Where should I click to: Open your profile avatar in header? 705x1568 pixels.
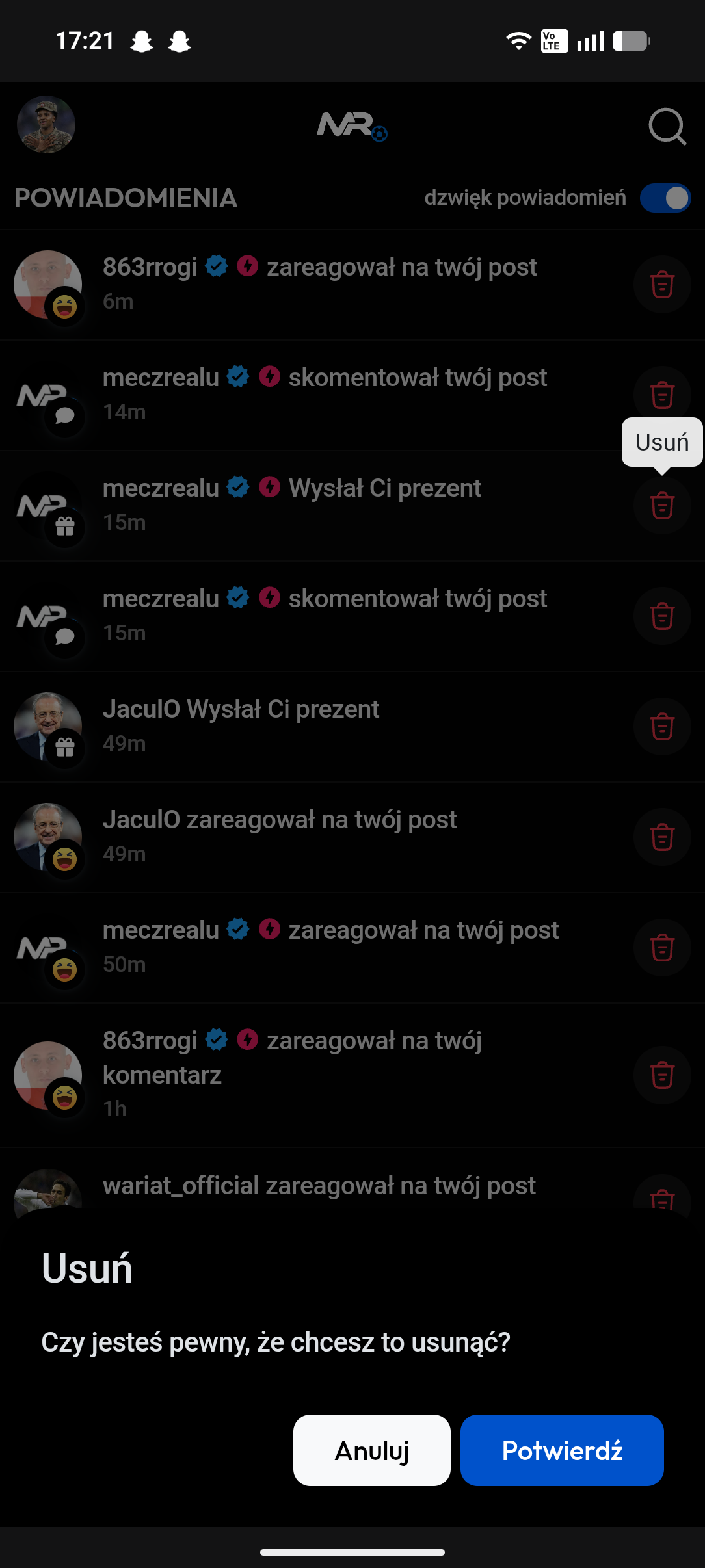(46, 125)
